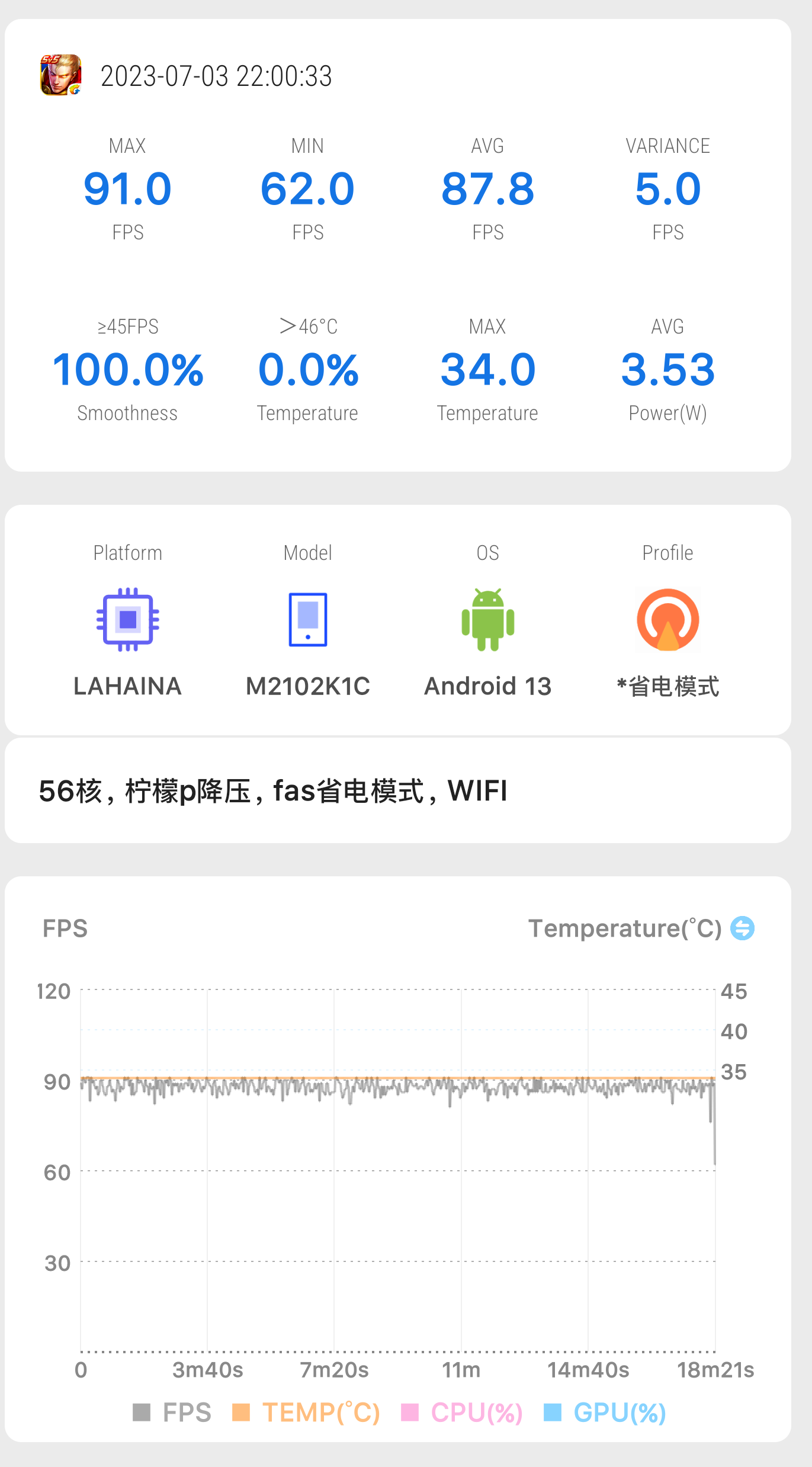Switch the Temperature axis with the swap icon
The width and height of the screenshot is (812, 1467).
pos(742,928)
